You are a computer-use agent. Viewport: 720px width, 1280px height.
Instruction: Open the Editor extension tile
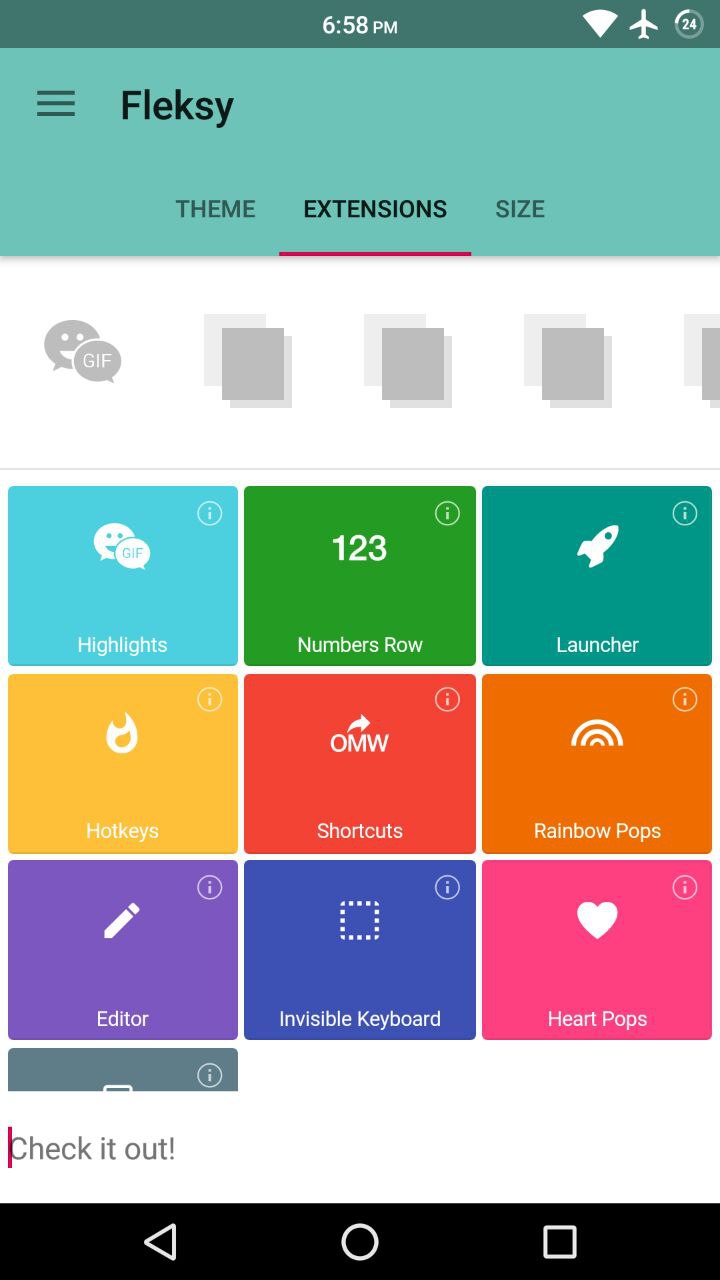tap(123, 950)
